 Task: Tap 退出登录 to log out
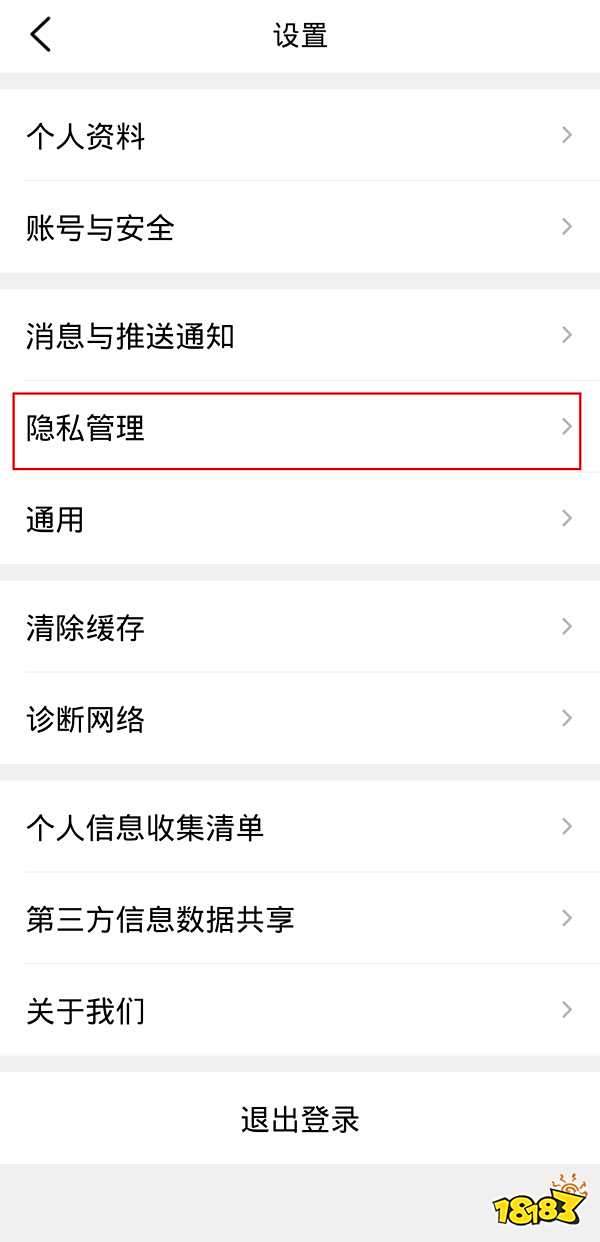(300, 1118)
